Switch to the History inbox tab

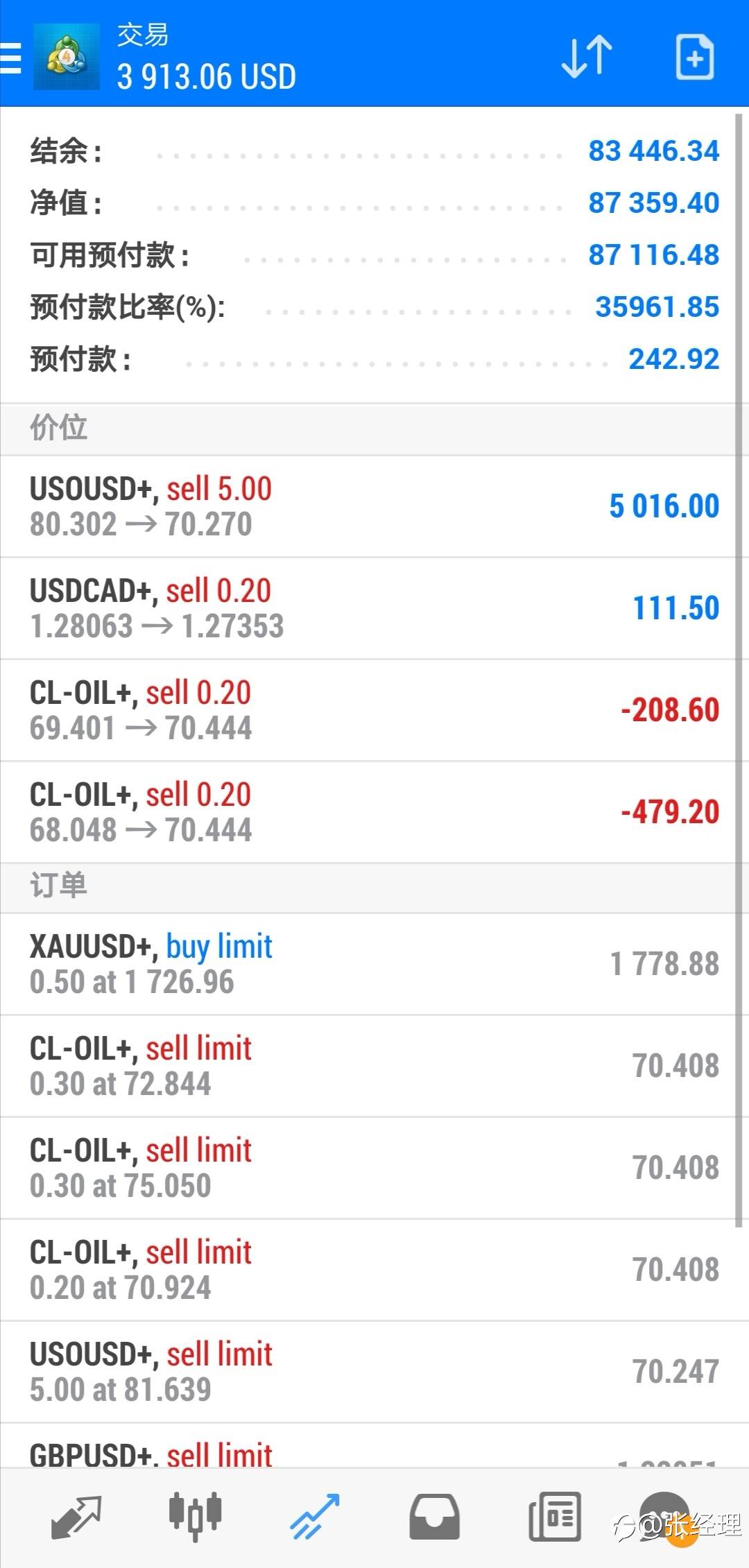click(434, 1517)
